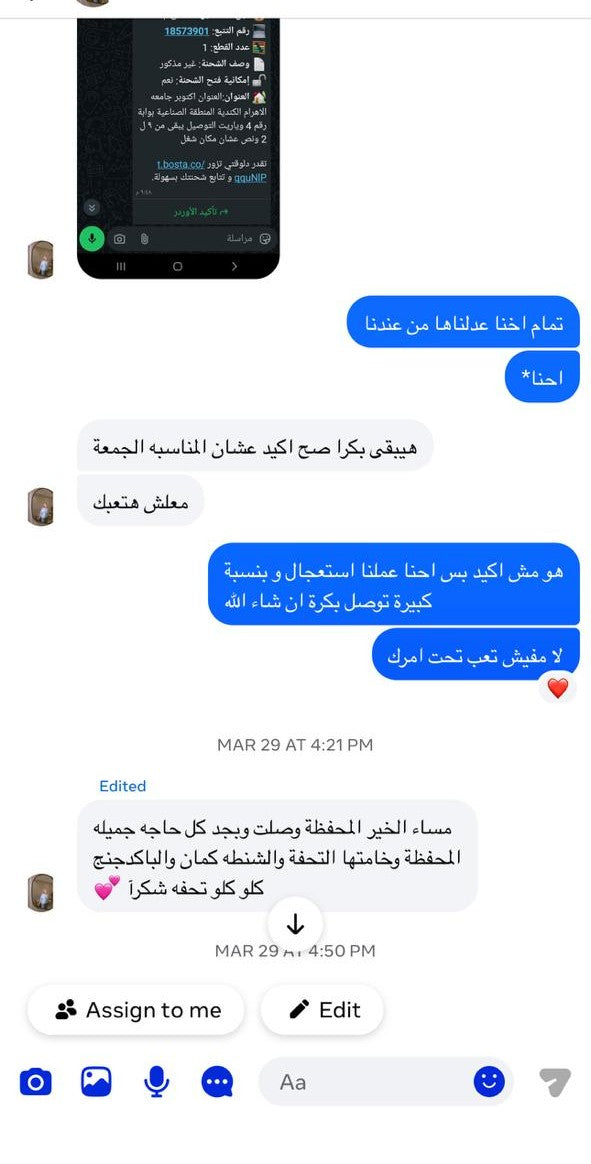Open the emoji picker smiley
Viewport: 591px width, 1164px height.
click(489, 1082)
